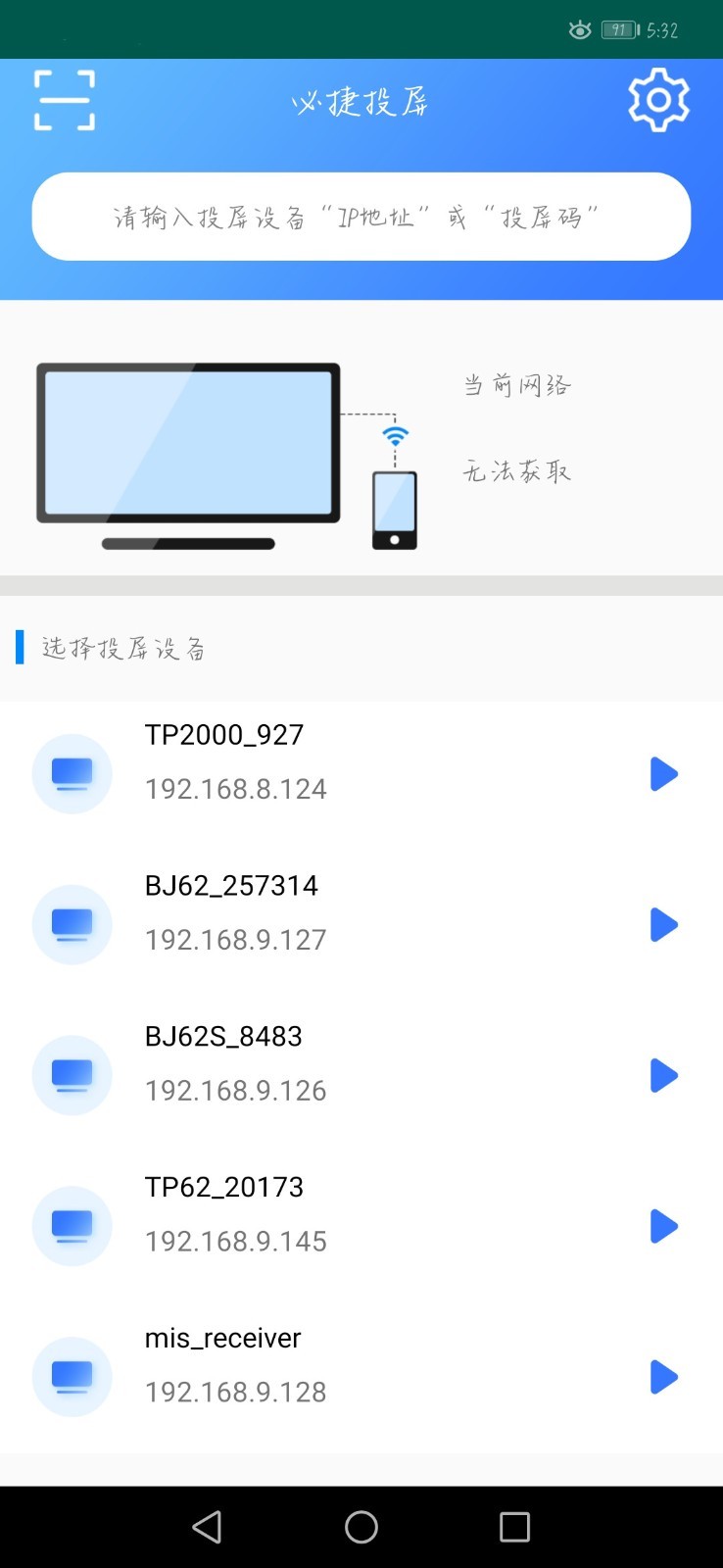This screenshot has height=1568, width=723.
Task: Start casting to TP2000_927
Action: pos(663,773)
